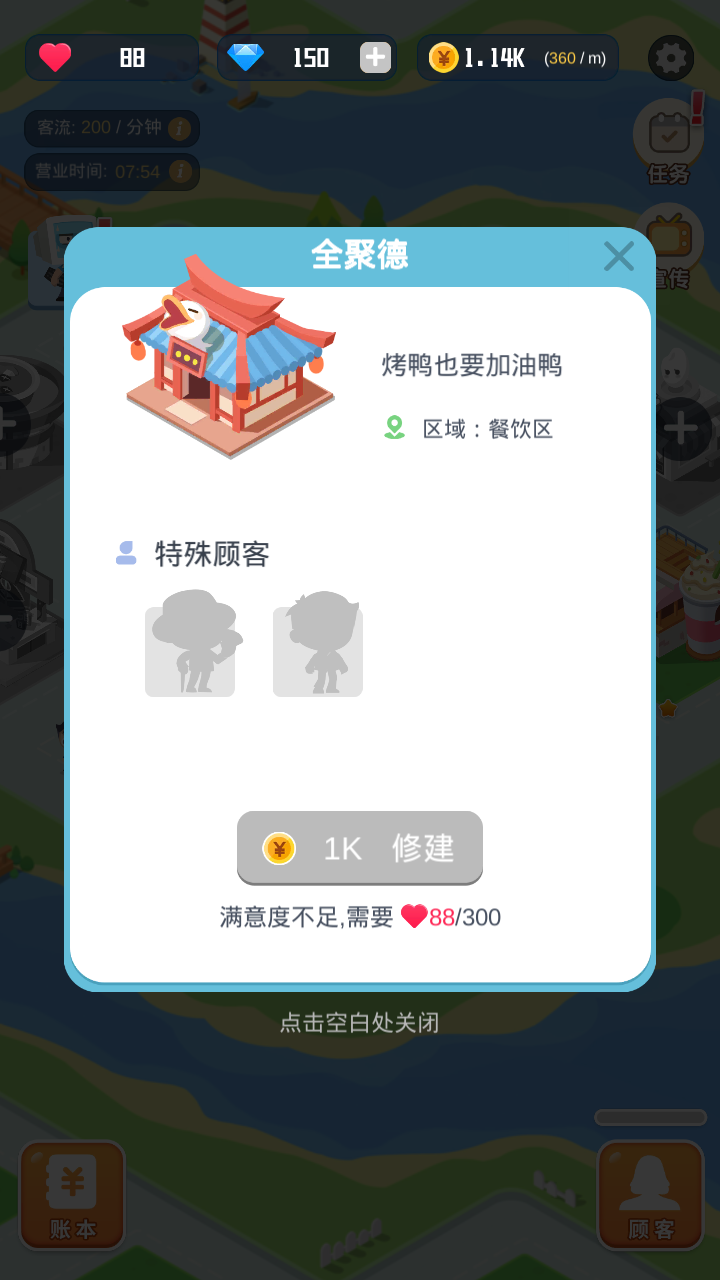Open the 顾客 customers panel
720x1280 pixels.
[x=649, y=1193]
